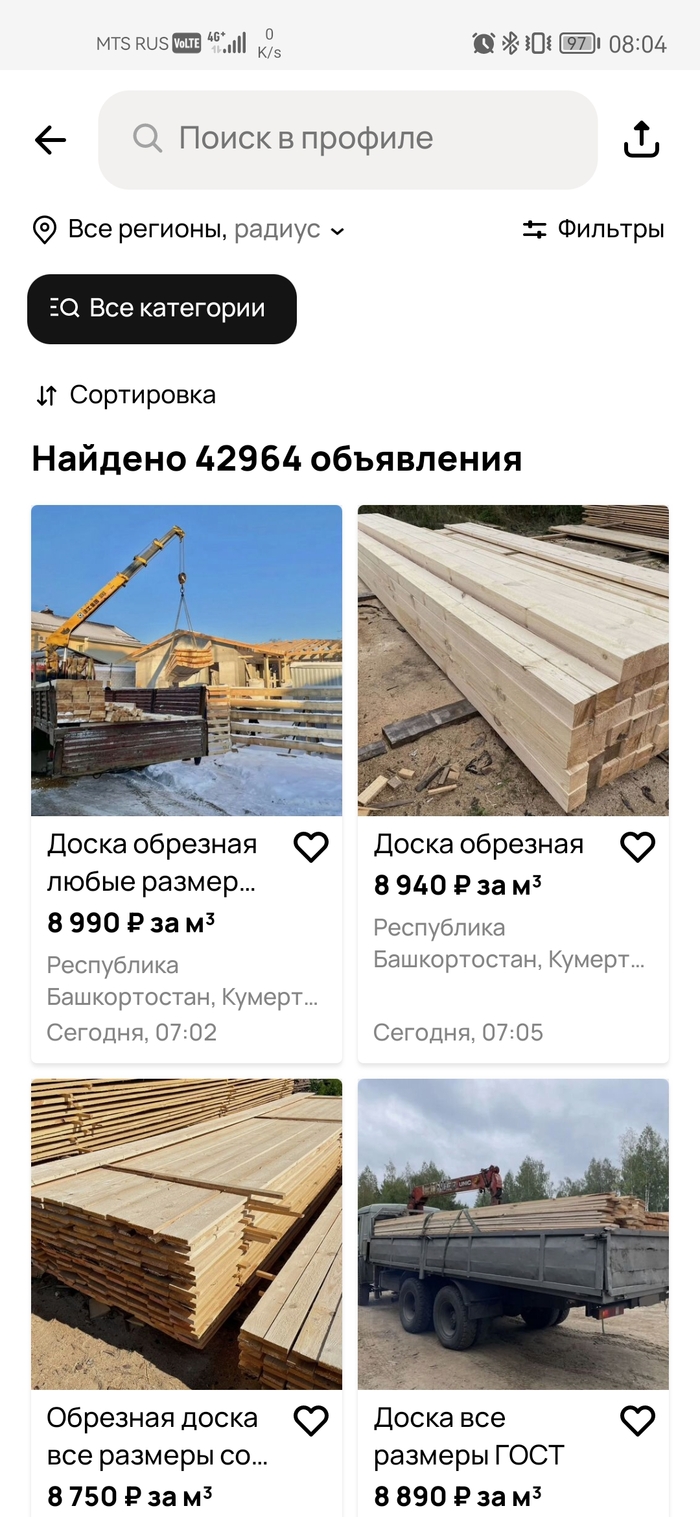Favorite the listing priced 8 990 ₽
700x1517 pixels.
click(311, 848)
